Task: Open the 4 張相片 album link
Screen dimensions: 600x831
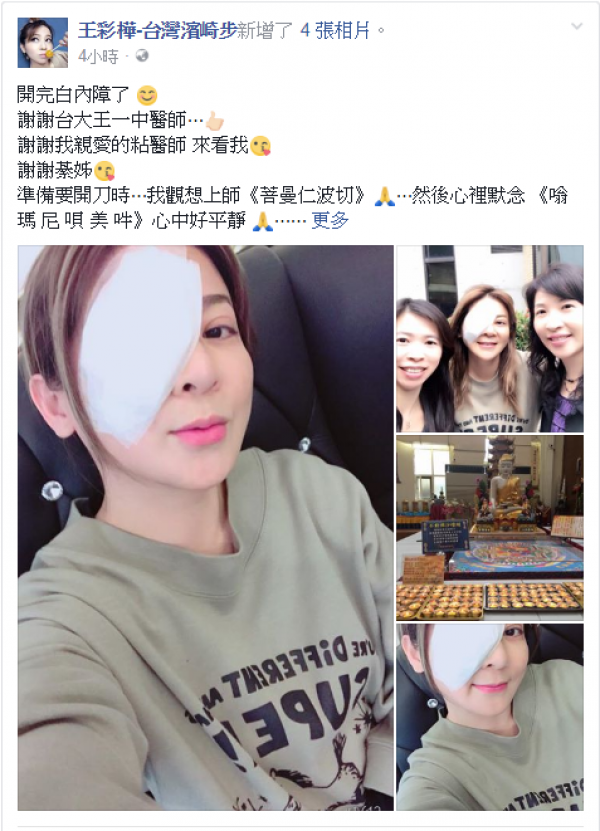Action: pyautogui.click(x=336, y=30)
